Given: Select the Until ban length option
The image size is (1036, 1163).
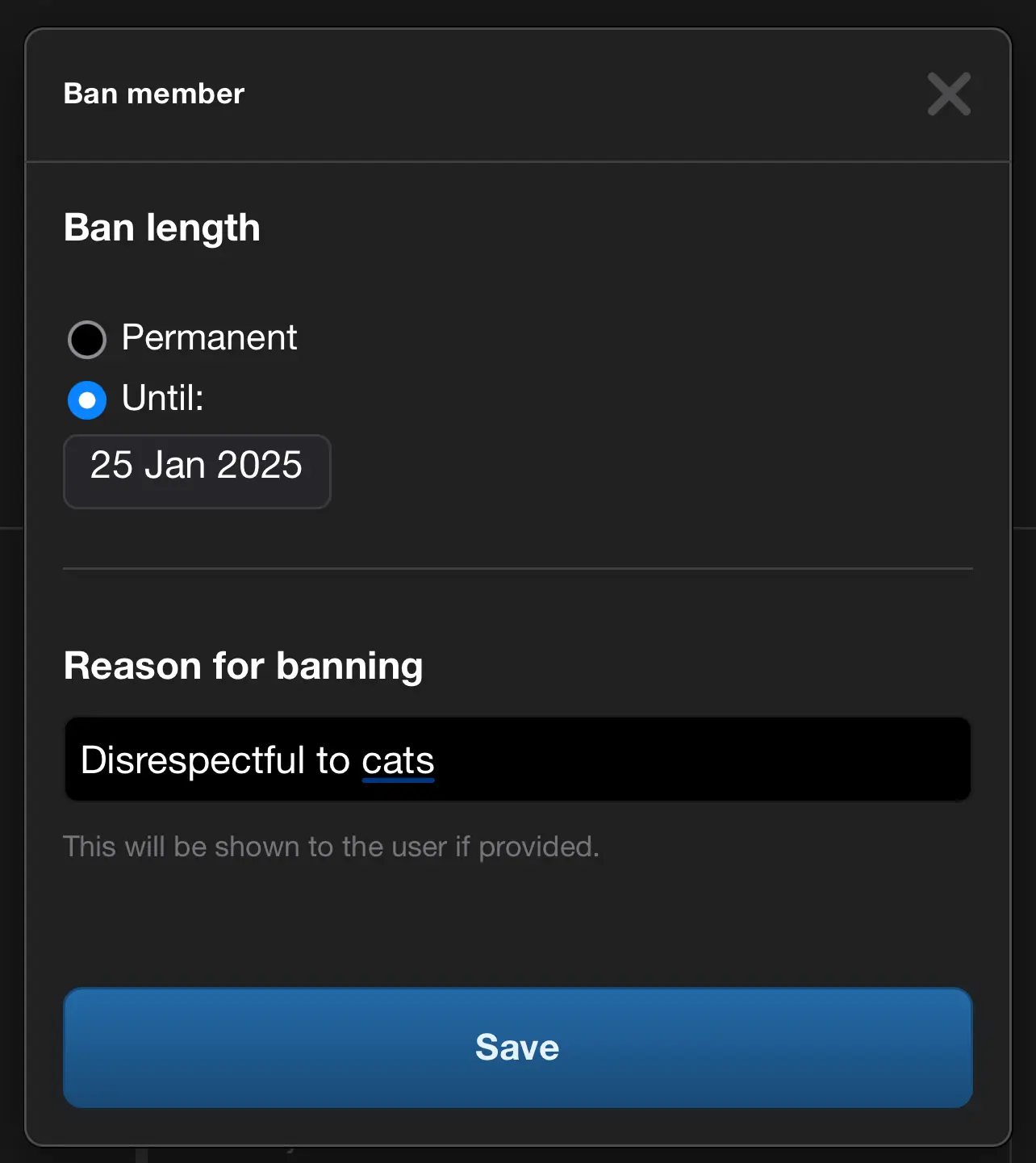Looking at the screenshot, I should tap(87, 400).
